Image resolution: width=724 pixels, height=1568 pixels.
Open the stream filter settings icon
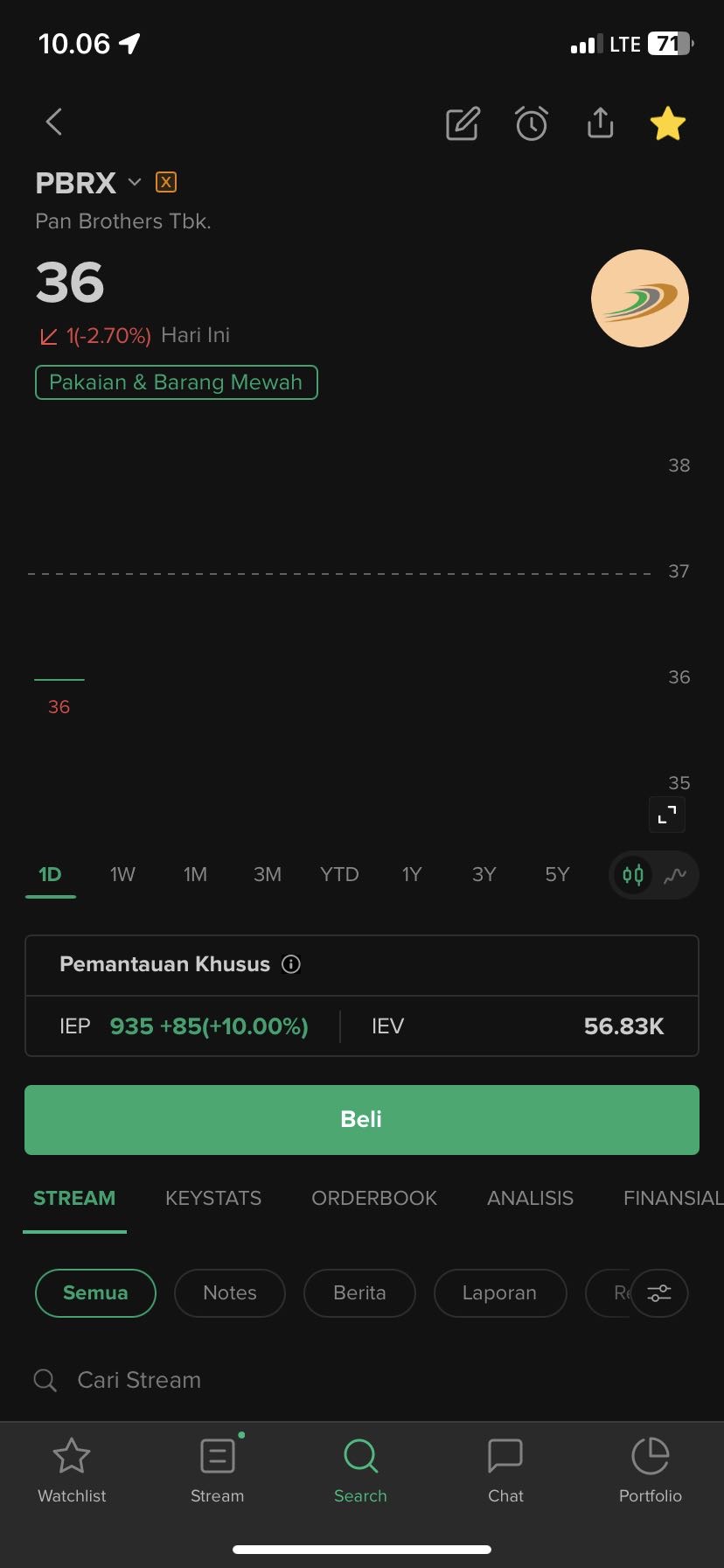coord(659,1292)
